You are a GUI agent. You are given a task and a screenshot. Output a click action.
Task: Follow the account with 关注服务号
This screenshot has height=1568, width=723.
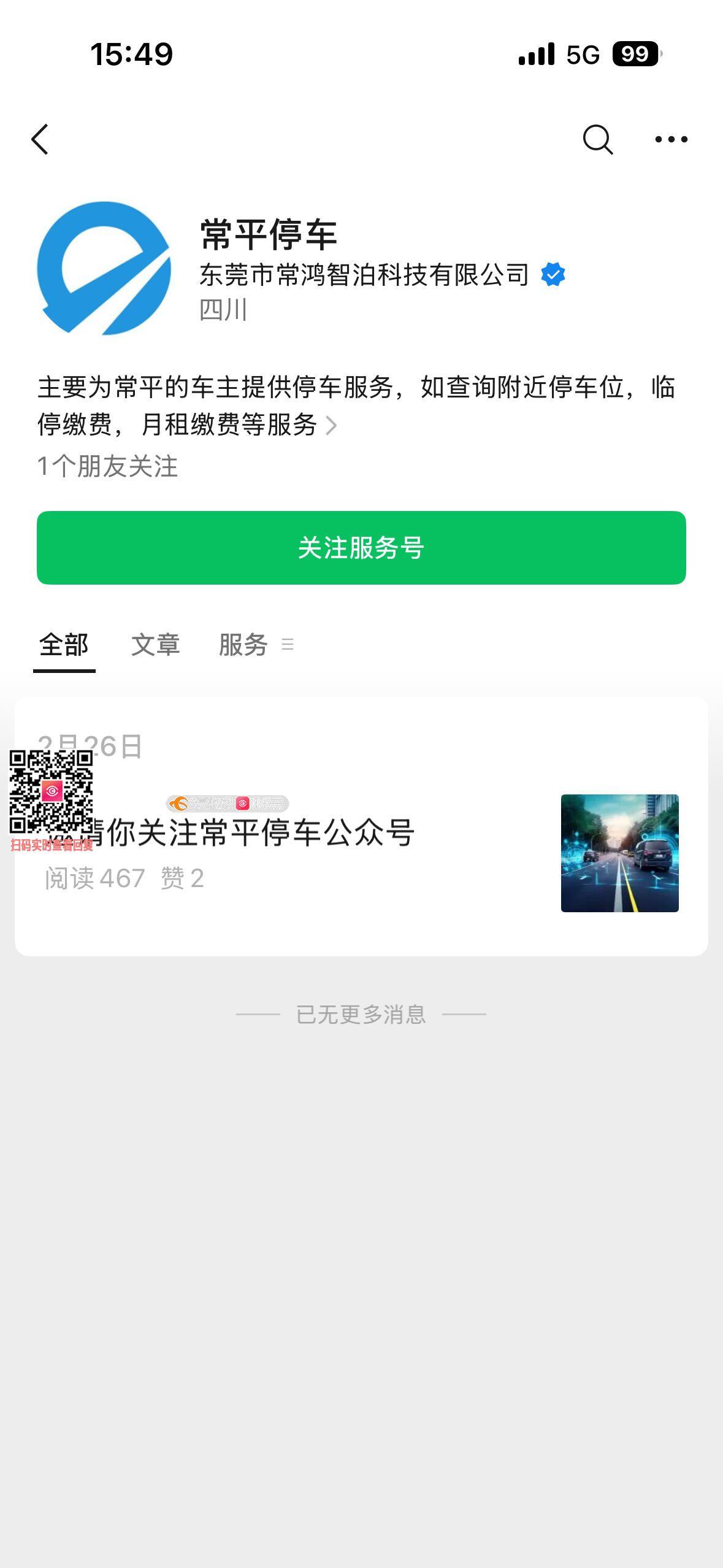point(361,547)
